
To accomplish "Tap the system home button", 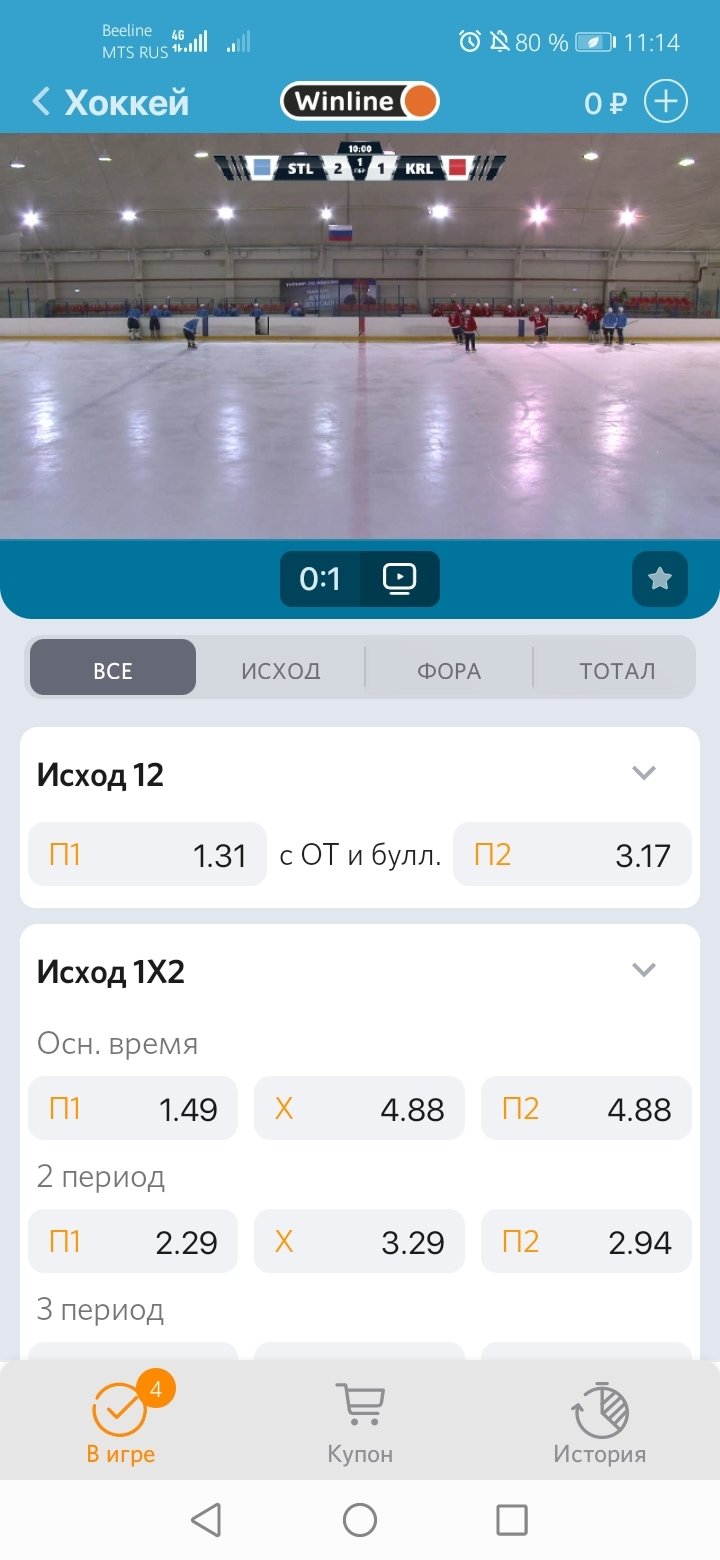I will 360,1520.
